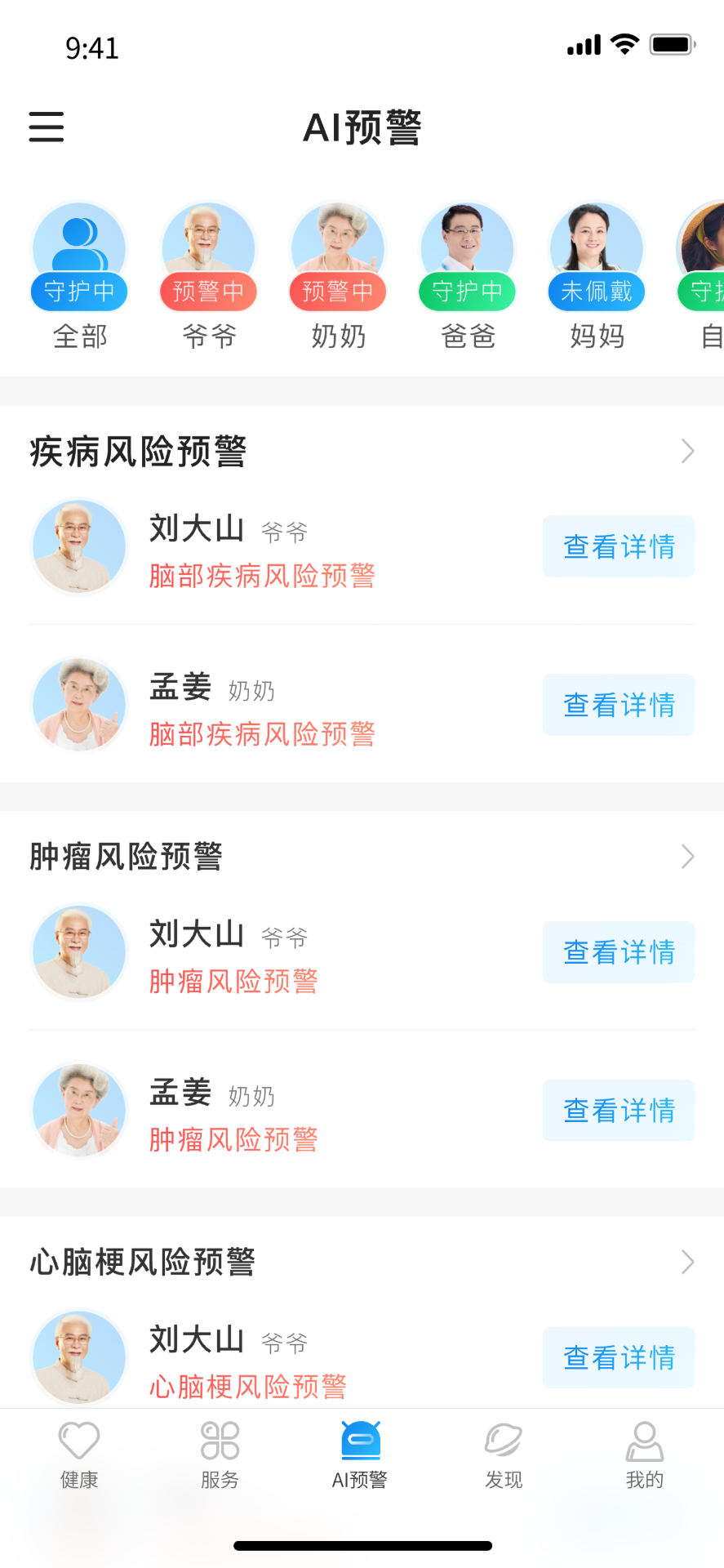Expand the 肿瘤风险预警 section

pos(687,857)
